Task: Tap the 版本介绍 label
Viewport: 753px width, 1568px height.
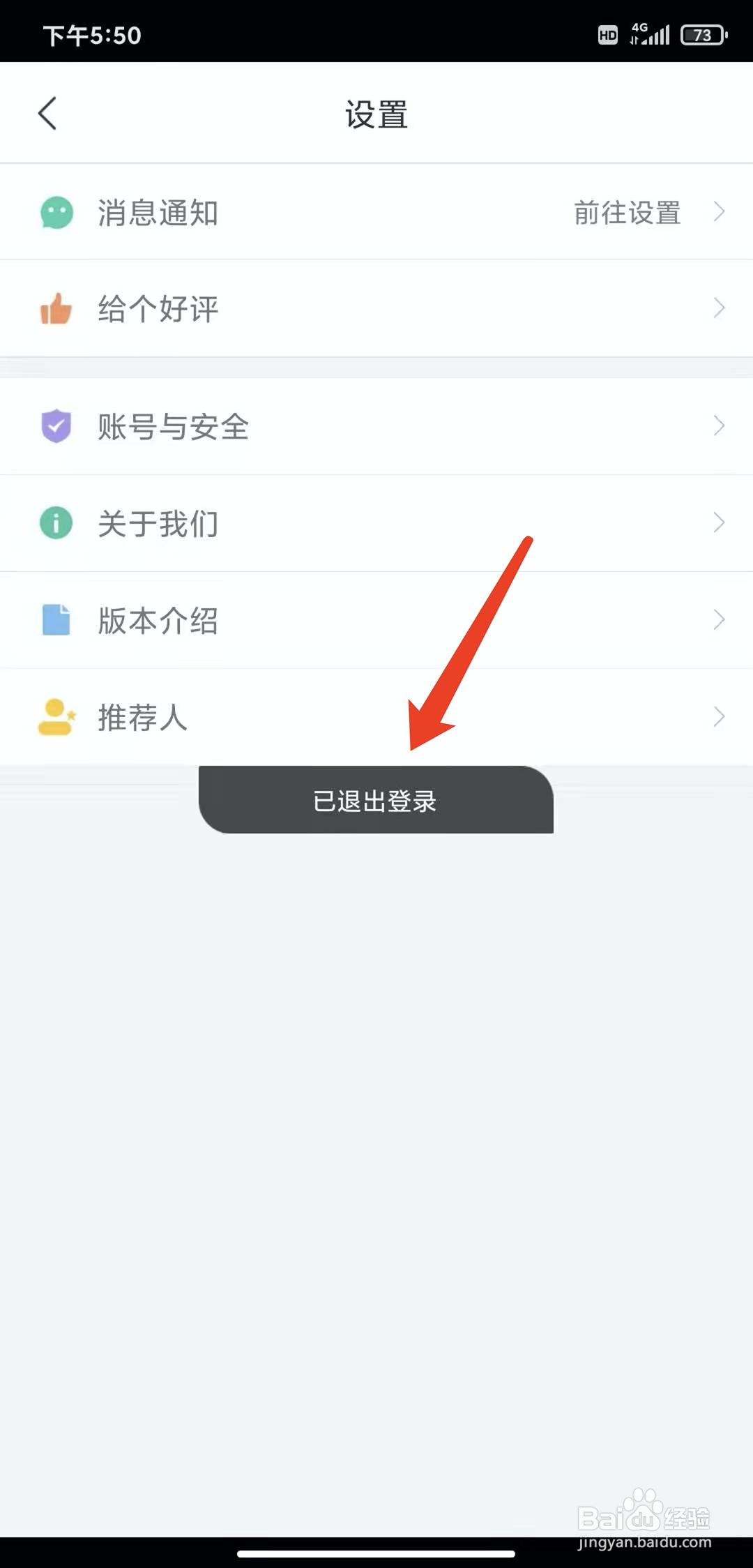Action: (159, 619)
